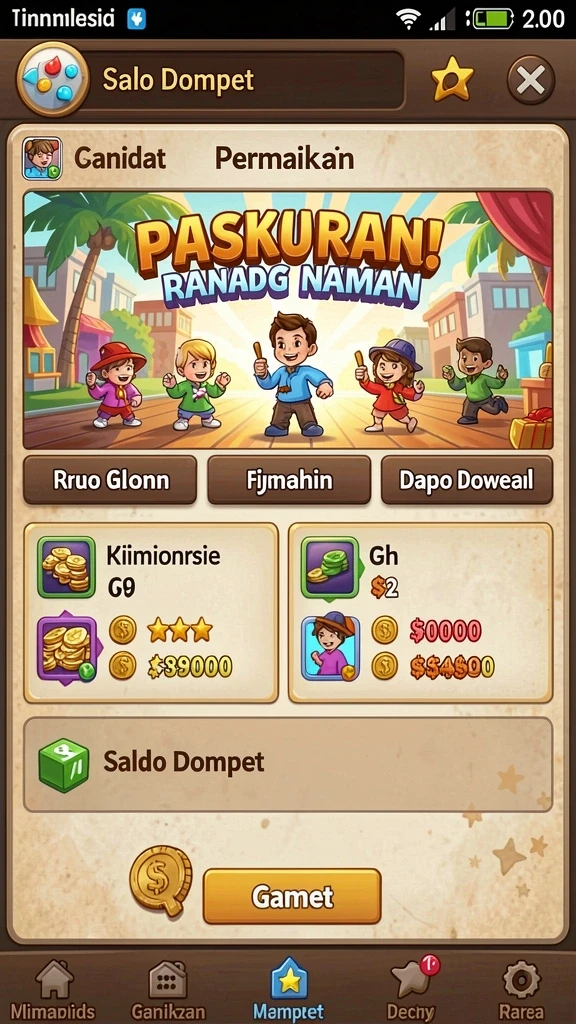
Task: Hit the Gamet button
Action: point(292,897)
